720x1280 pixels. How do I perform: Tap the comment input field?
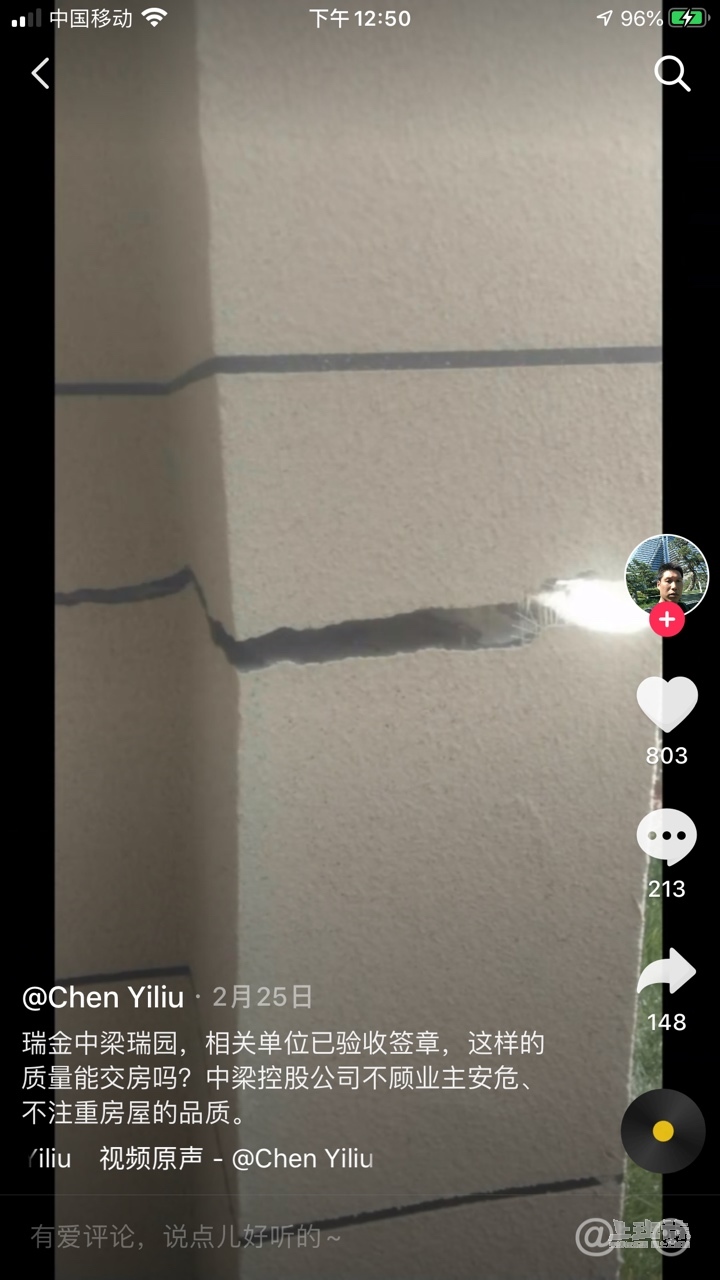(x=250, y=1237)
